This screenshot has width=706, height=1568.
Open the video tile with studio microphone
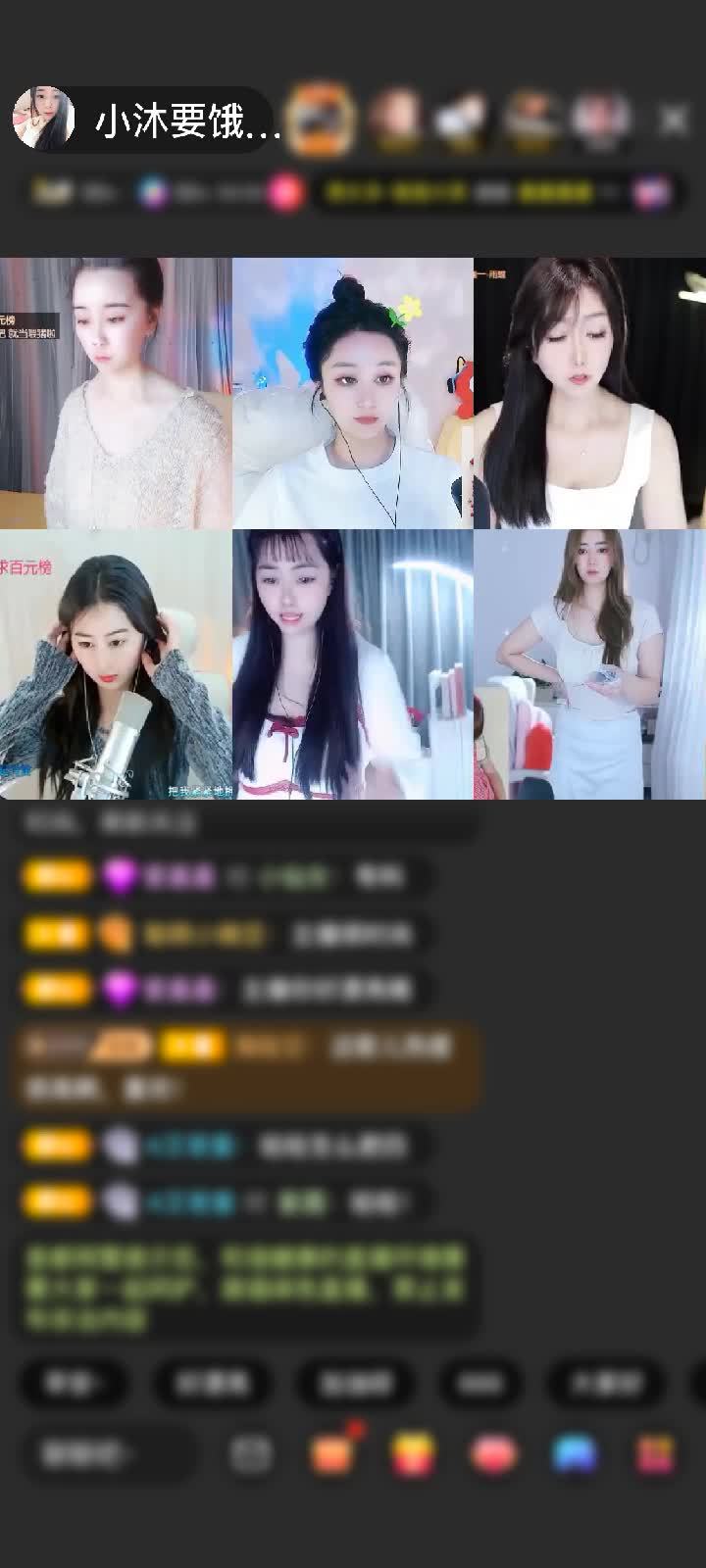(116, 664)
